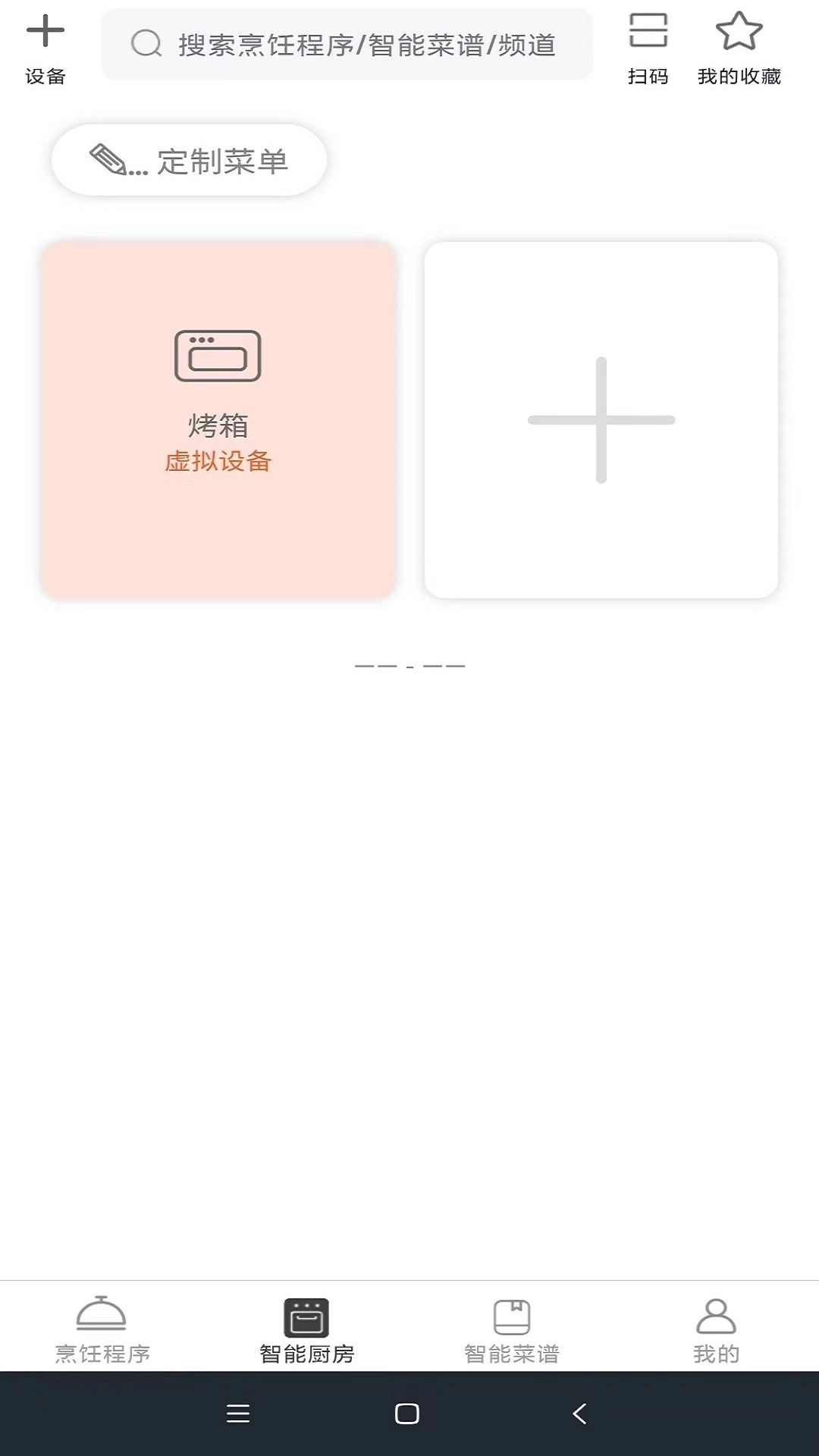819x1456 pixels.
Task: Tap the oven icon on the 烤箱 card
Action: click(x=218, y=355)
